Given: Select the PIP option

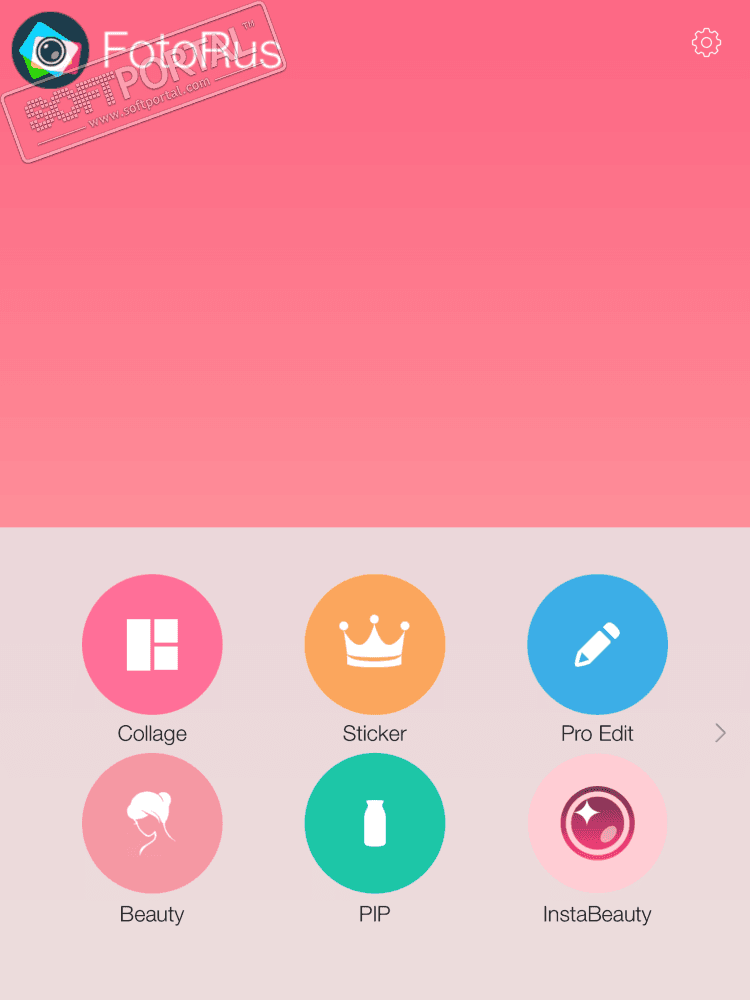Looking at the screenshot, I should (x=375, y=823).
